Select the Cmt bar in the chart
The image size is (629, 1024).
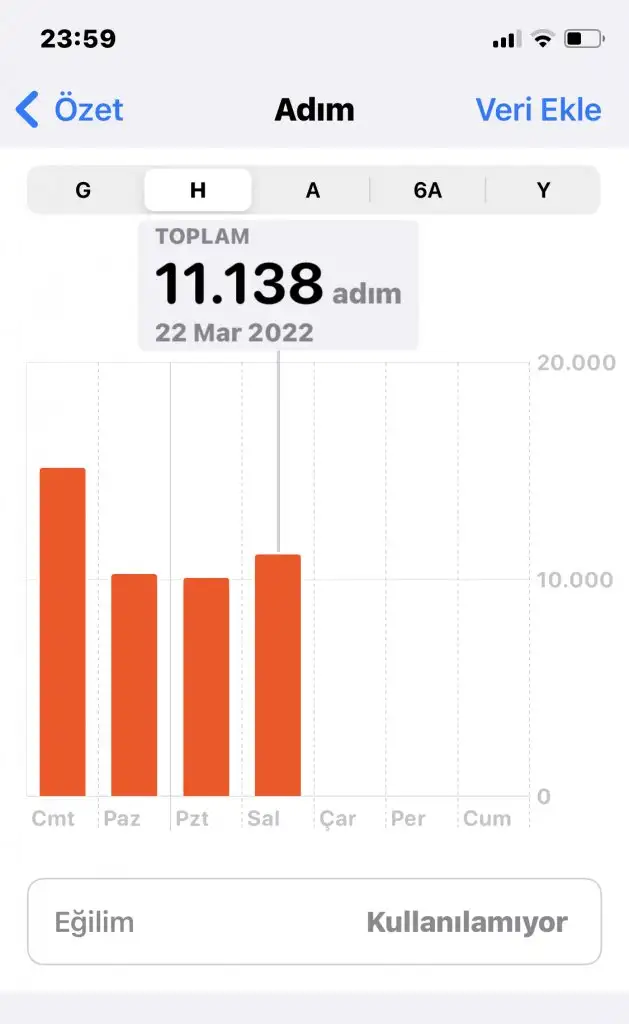(62, 632)
